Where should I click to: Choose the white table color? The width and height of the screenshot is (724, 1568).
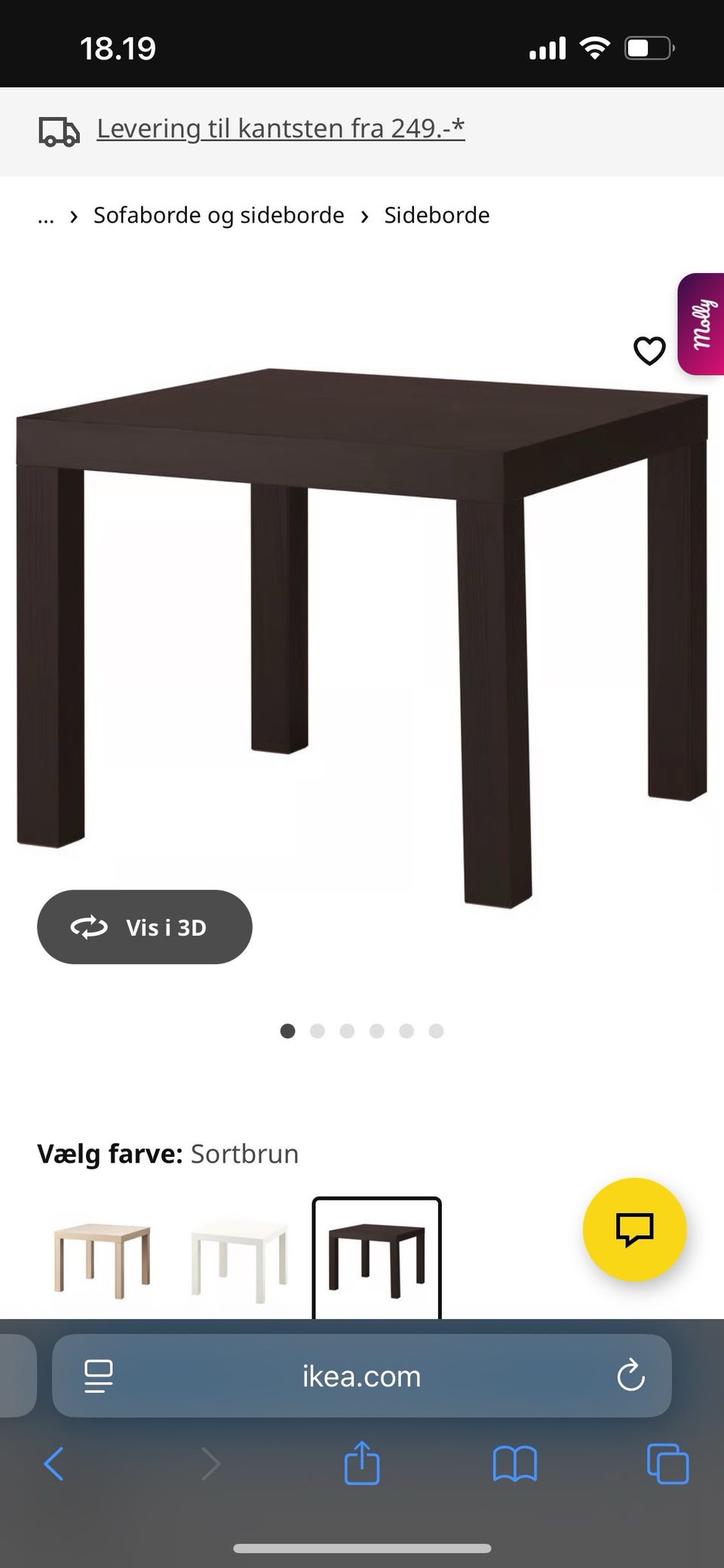tap(239, 1259)
